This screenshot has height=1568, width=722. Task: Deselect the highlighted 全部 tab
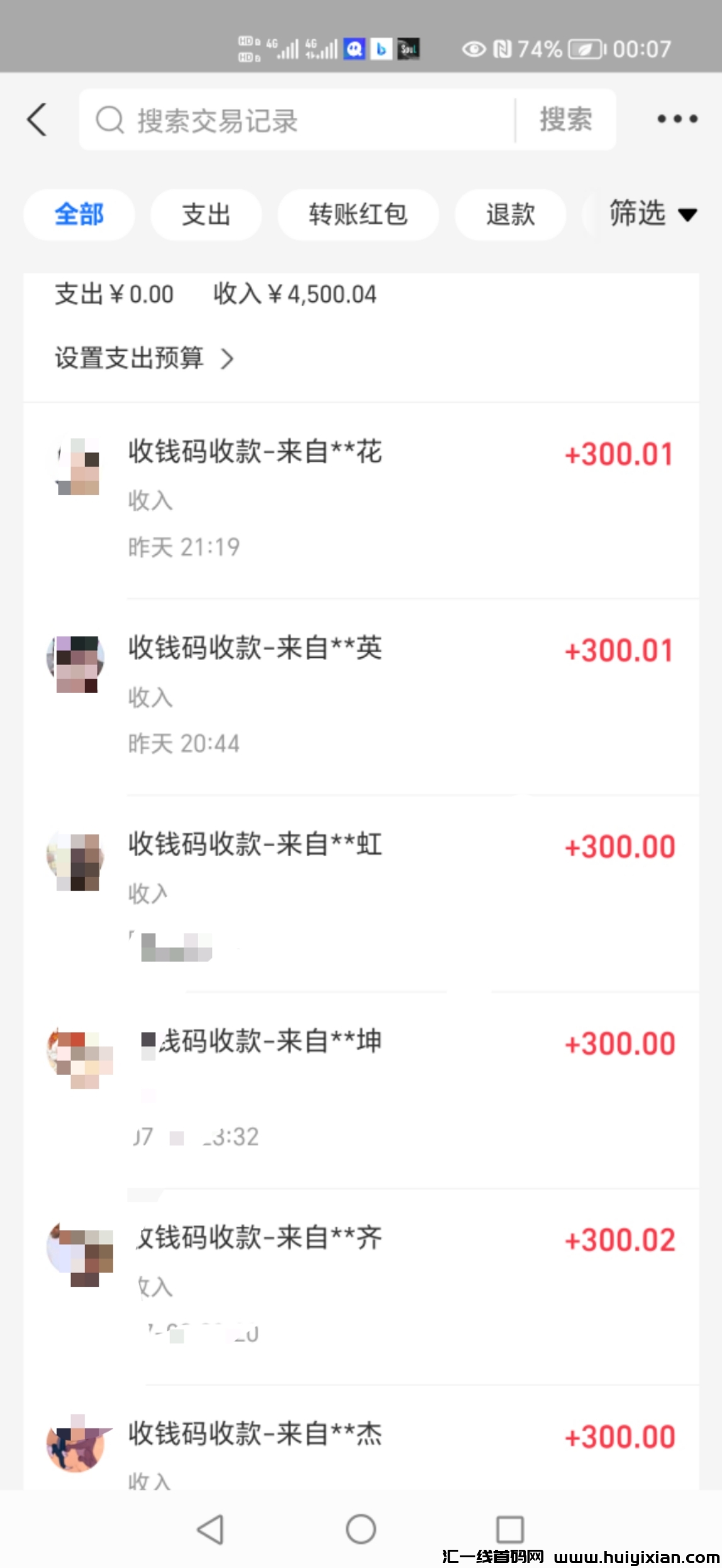pos(79,215)
